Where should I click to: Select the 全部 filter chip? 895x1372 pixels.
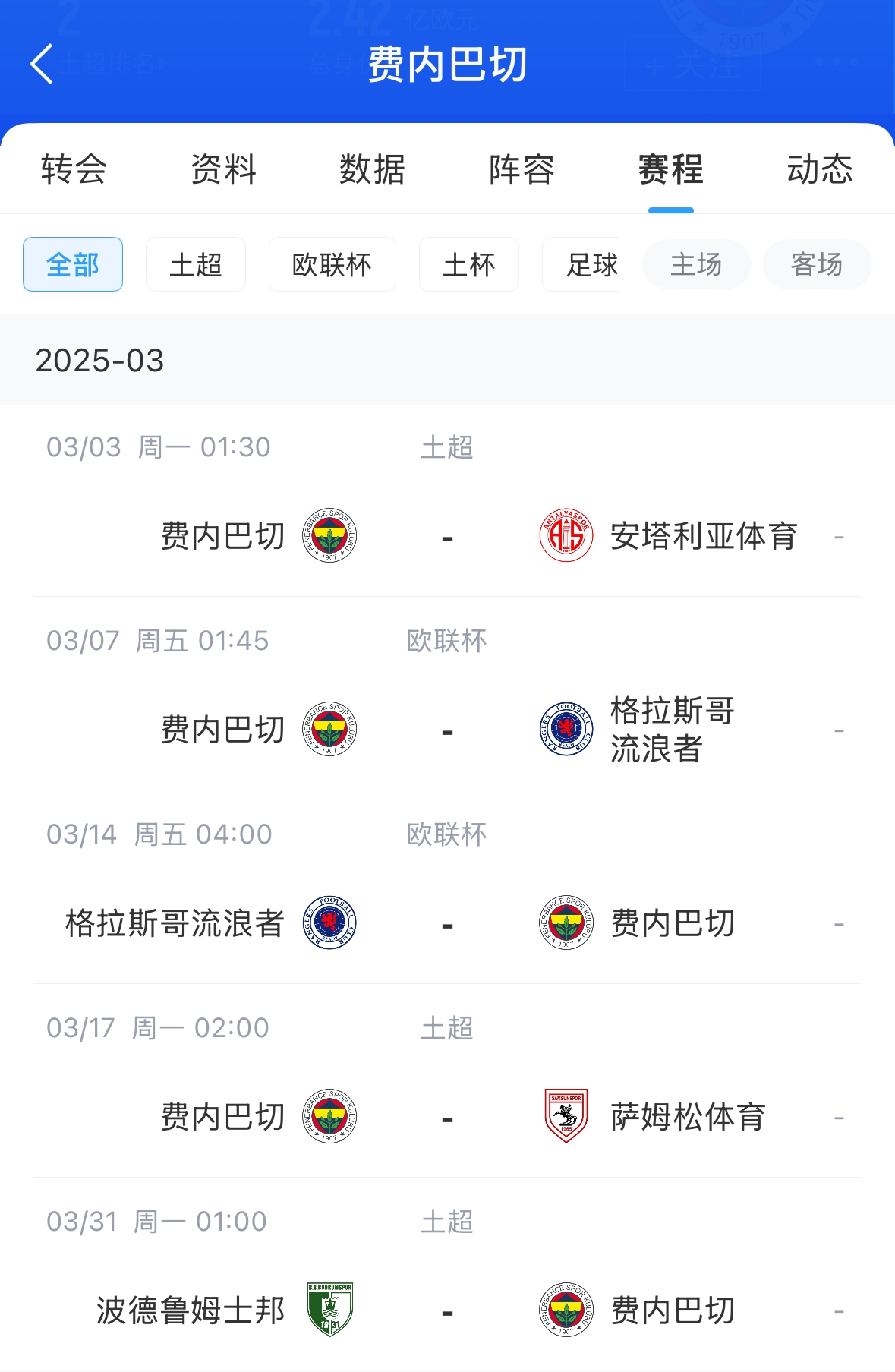(73, 264)
